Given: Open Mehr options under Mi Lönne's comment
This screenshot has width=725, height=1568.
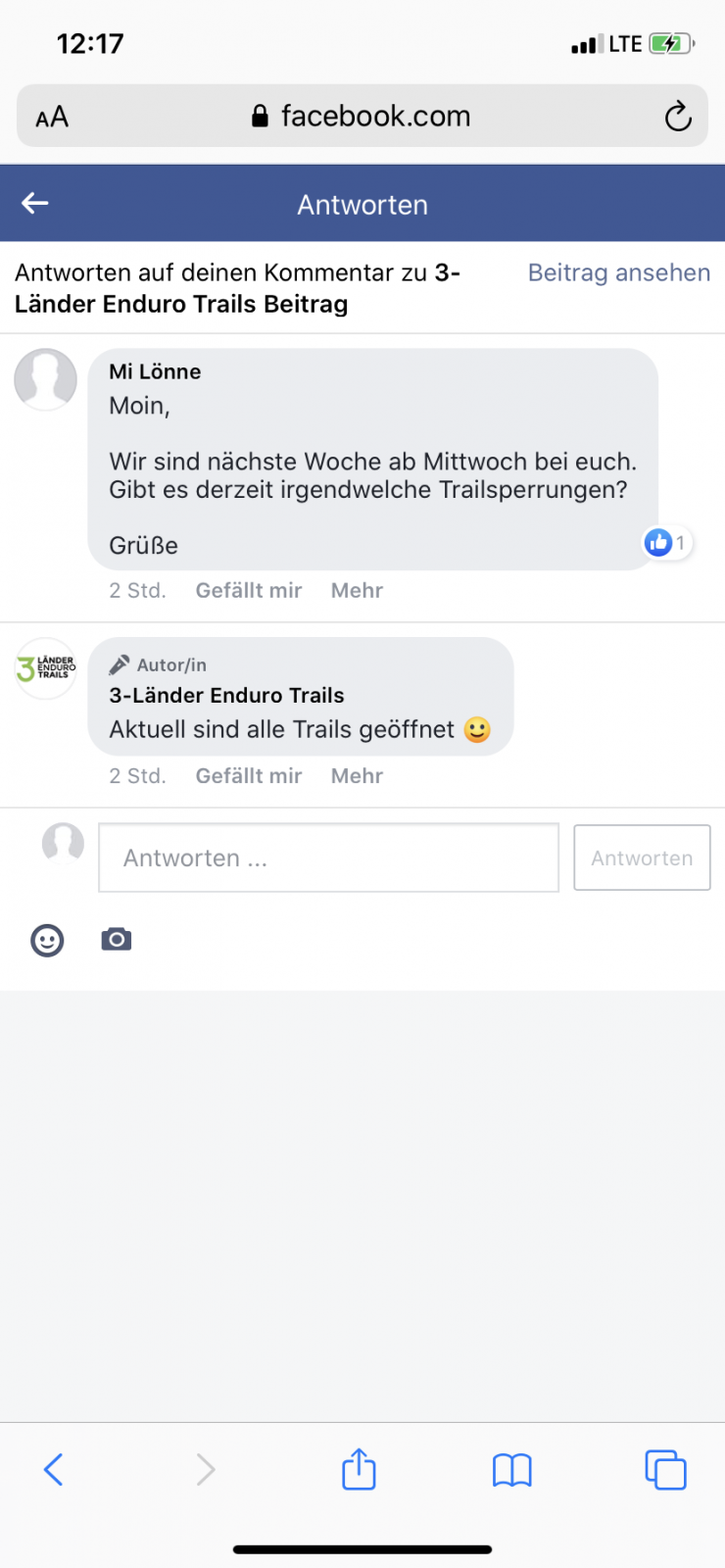Looking at the screenshot, I should [357, 591].
